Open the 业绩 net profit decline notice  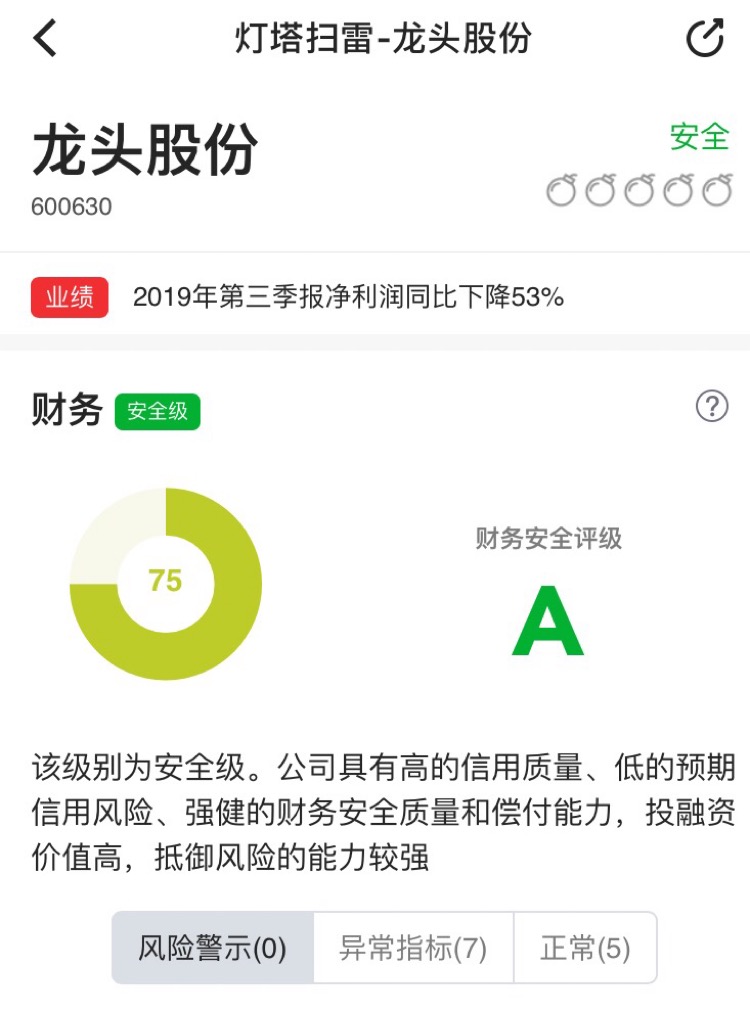point(348,297)
